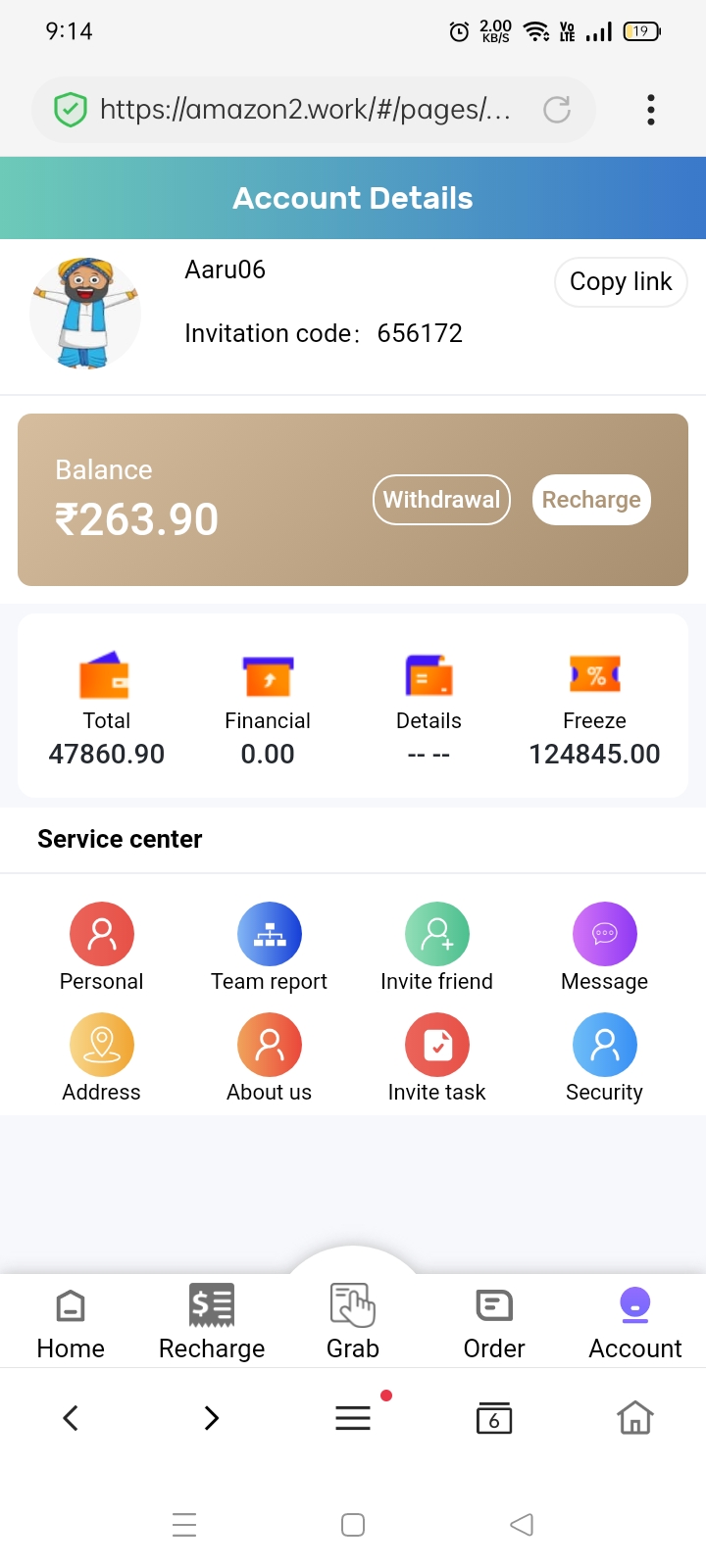This screenshot has width=706, height=1568.
Task: Open Security settings
Action: point(605,1058)
